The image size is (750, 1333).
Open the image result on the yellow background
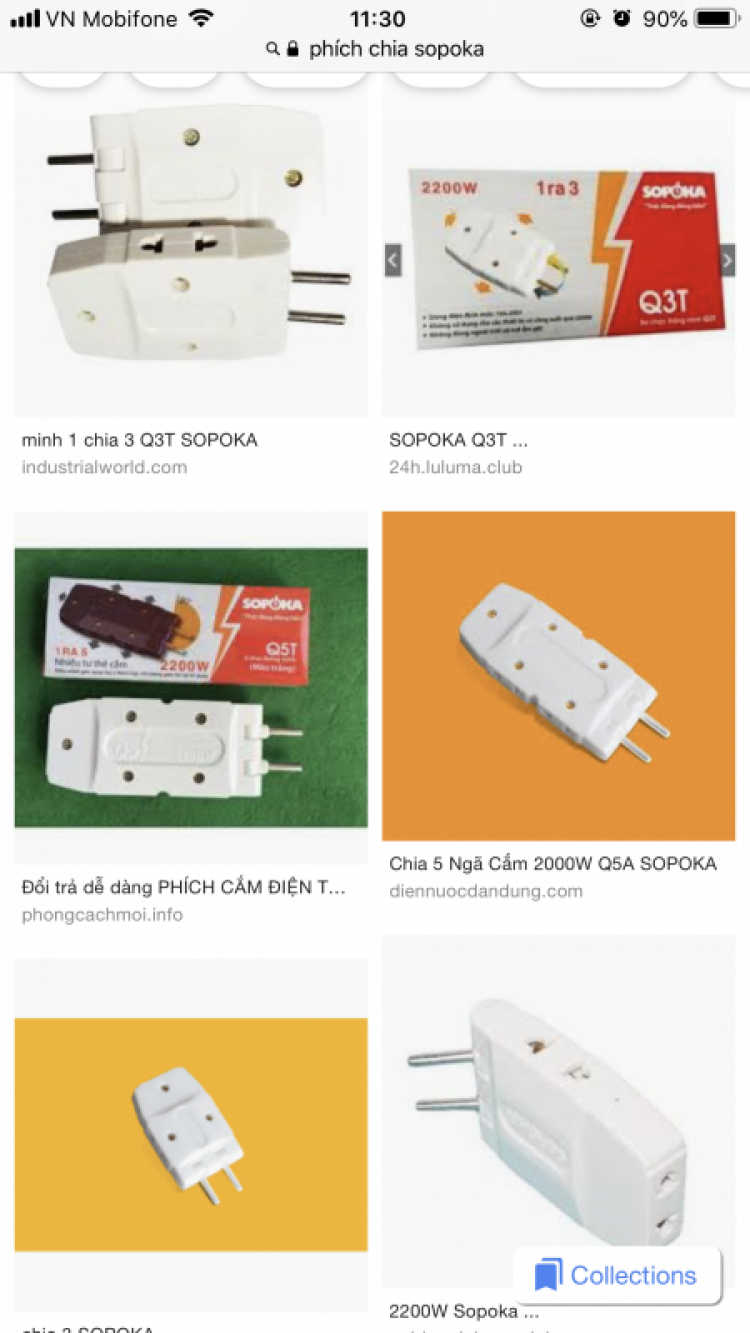(x=190, y=1133)
